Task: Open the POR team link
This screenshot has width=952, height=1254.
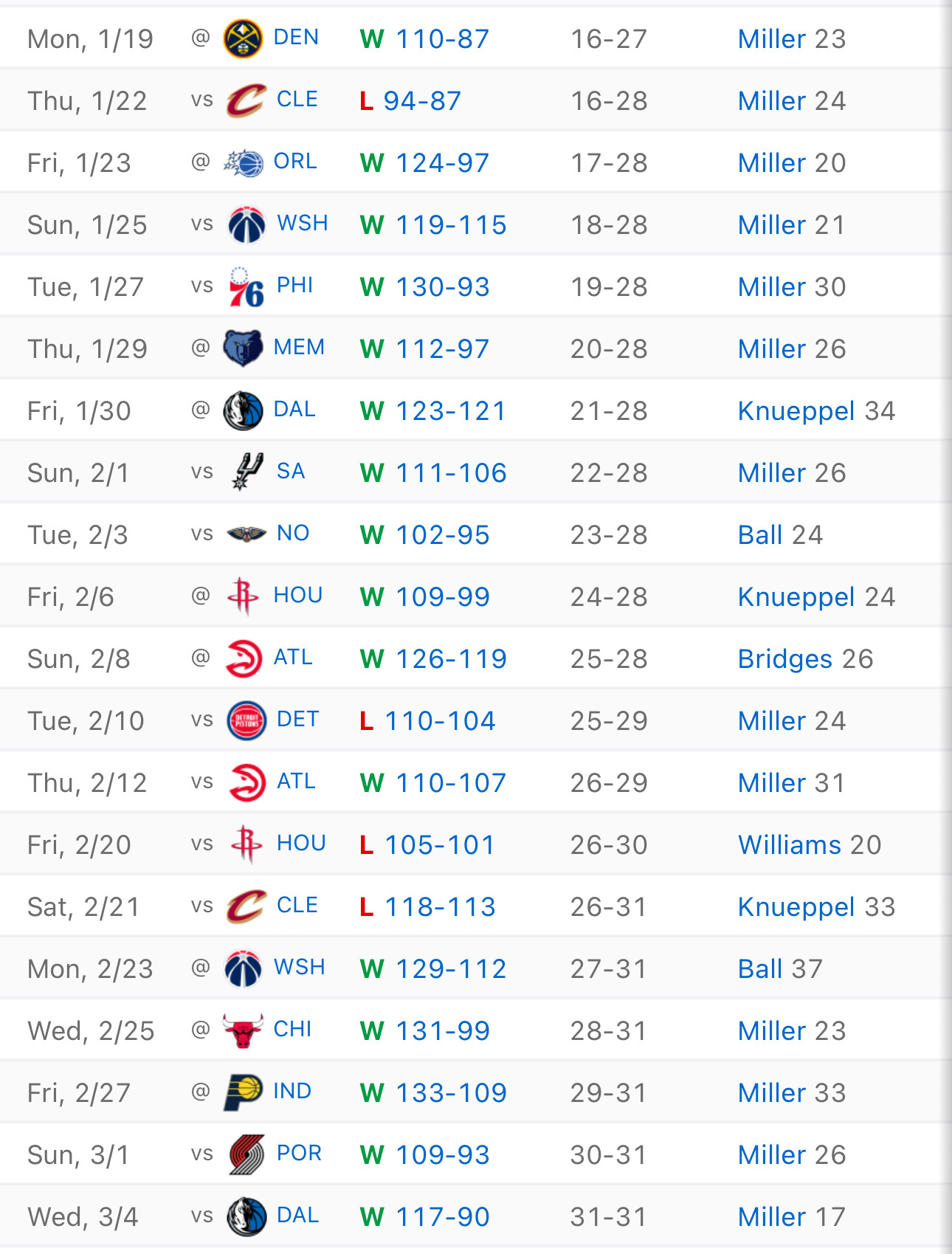Action: click(x=299, y=1154)
